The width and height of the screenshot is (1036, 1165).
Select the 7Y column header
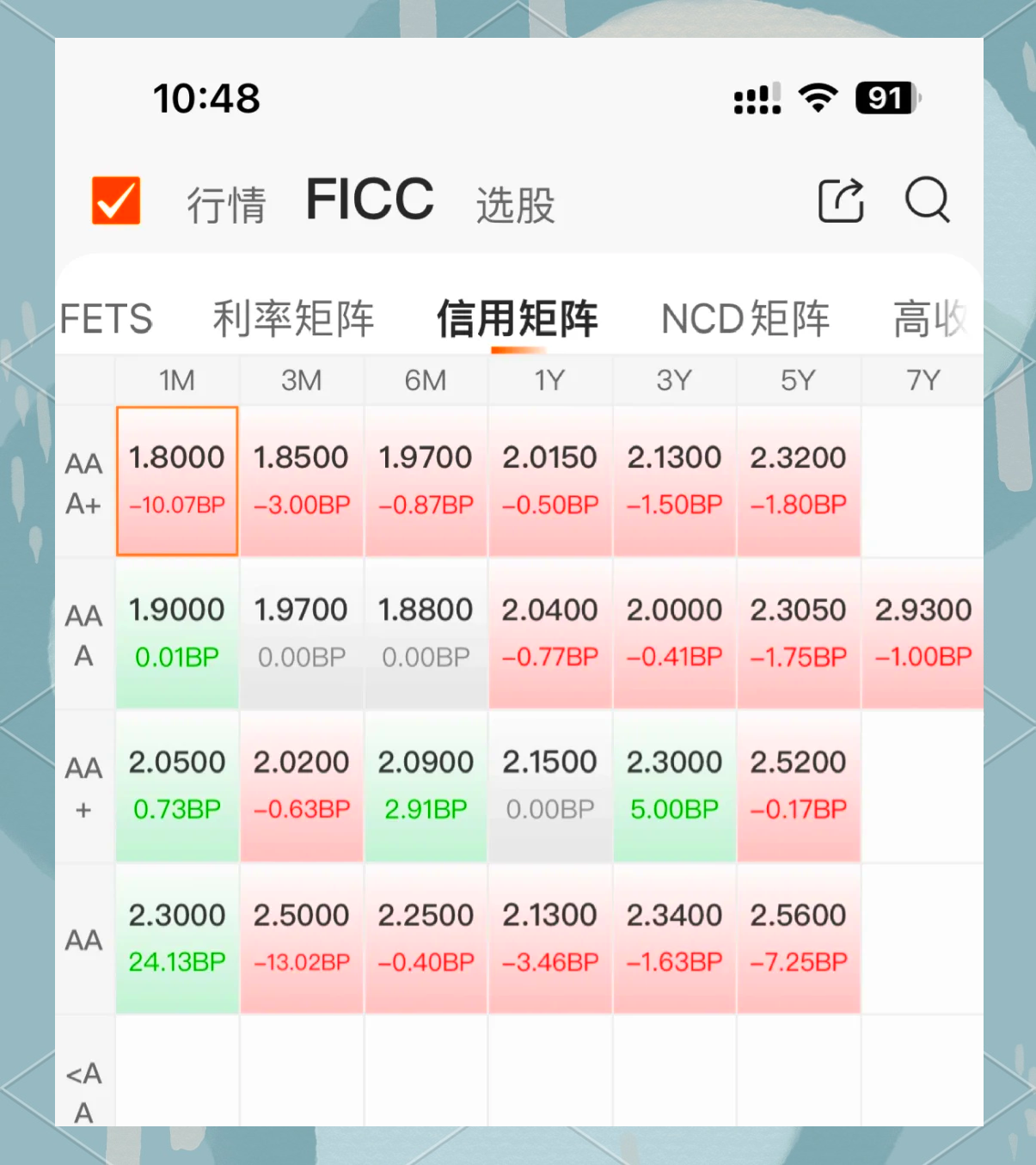(x=923, y=379)
